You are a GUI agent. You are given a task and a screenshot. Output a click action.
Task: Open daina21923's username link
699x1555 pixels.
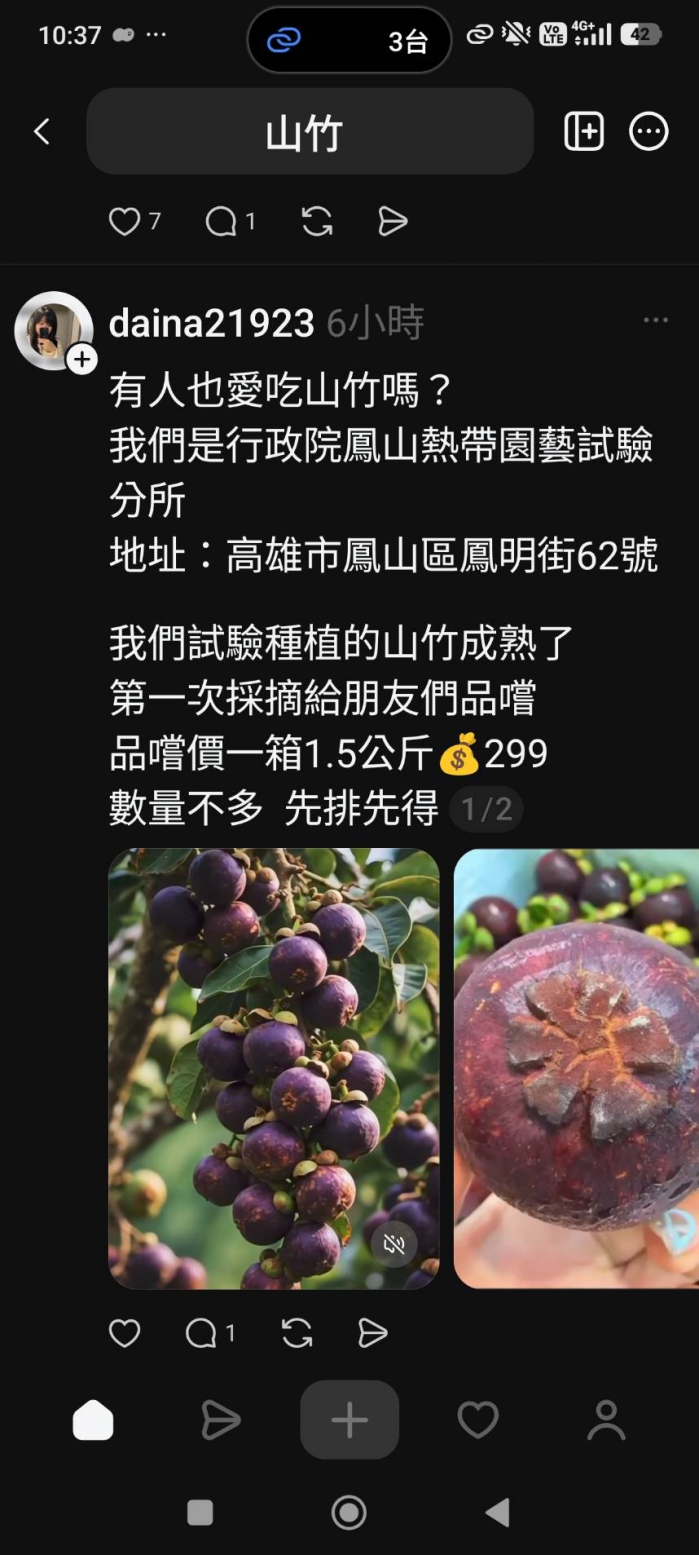[211, 323]
